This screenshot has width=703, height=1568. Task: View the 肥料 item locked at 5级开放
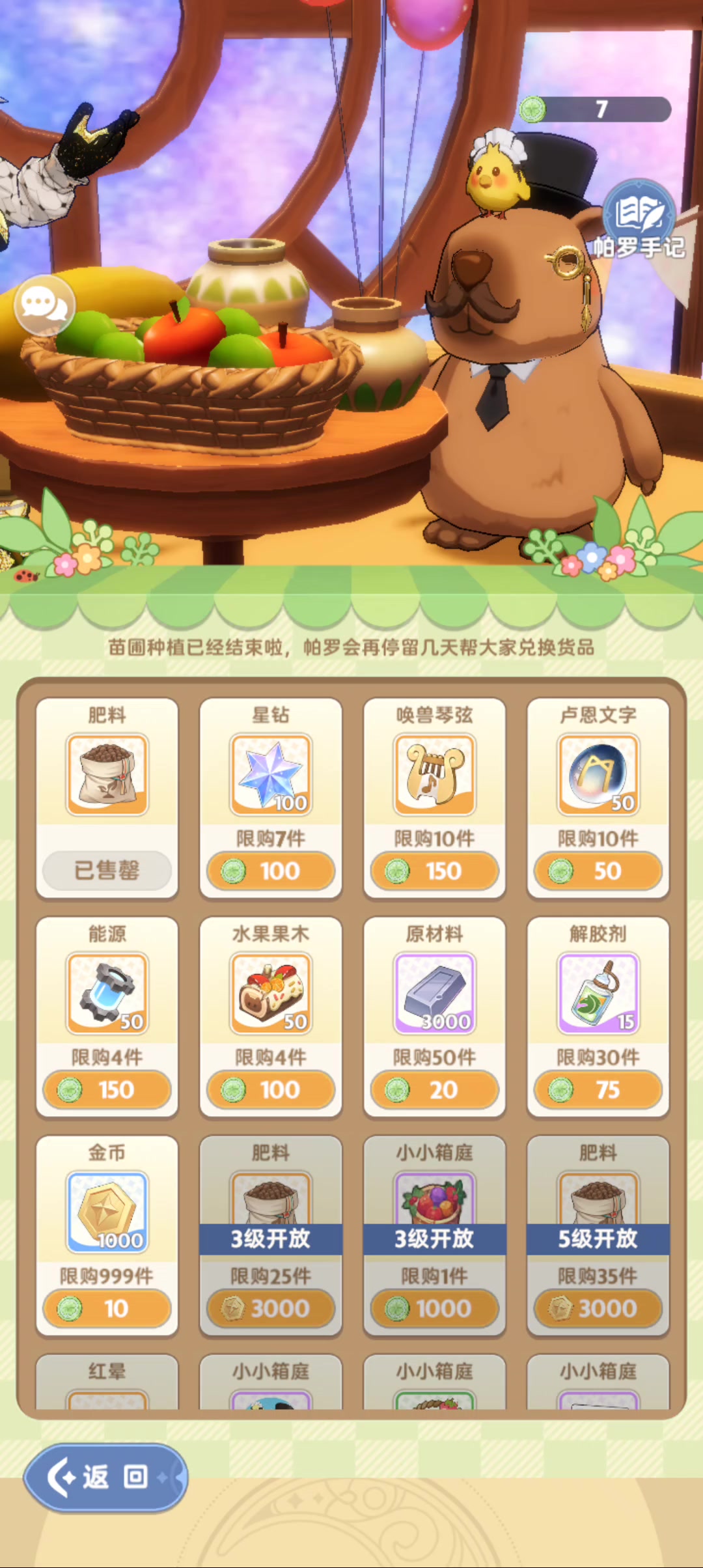pyautogui.click(x=598, y=1236)
